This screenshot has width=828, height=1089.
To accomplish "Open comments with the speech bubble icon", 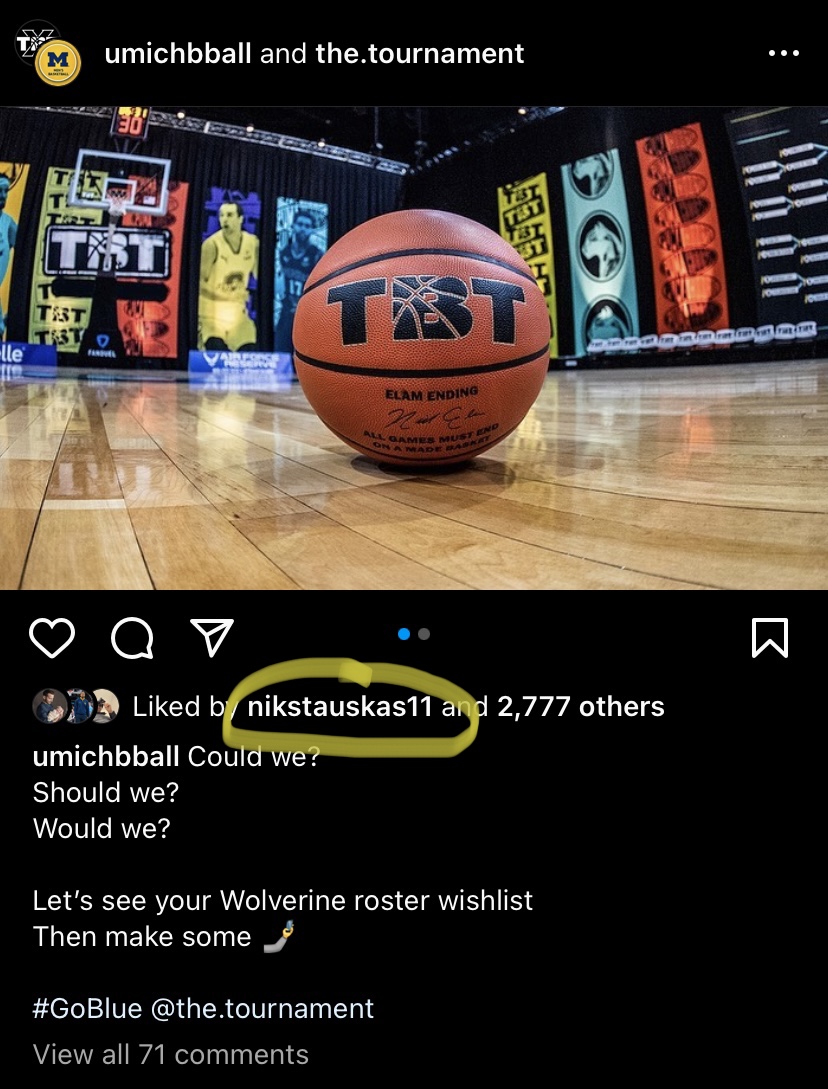I will [132, 638].
